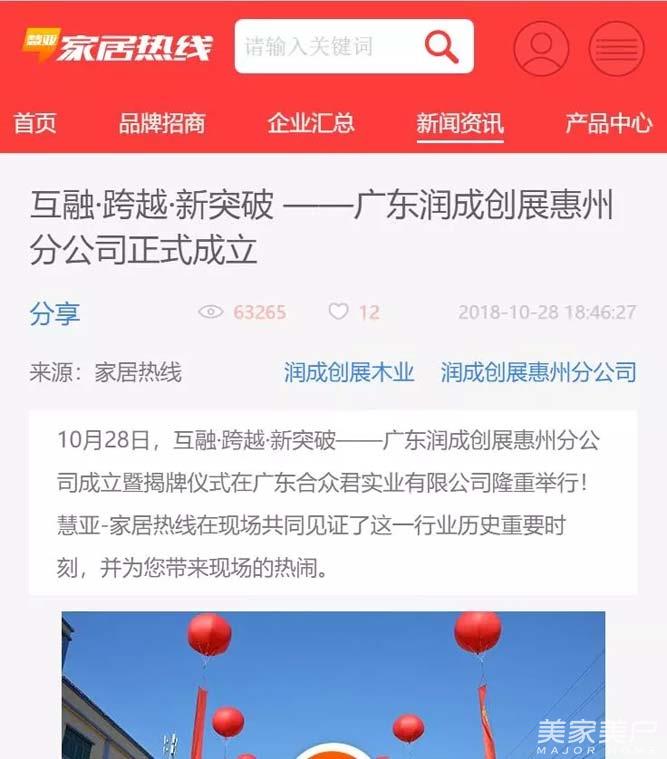The image size is (667, 759).
Task: Tap the red magnifier search icon
Action: pos(440,47)
